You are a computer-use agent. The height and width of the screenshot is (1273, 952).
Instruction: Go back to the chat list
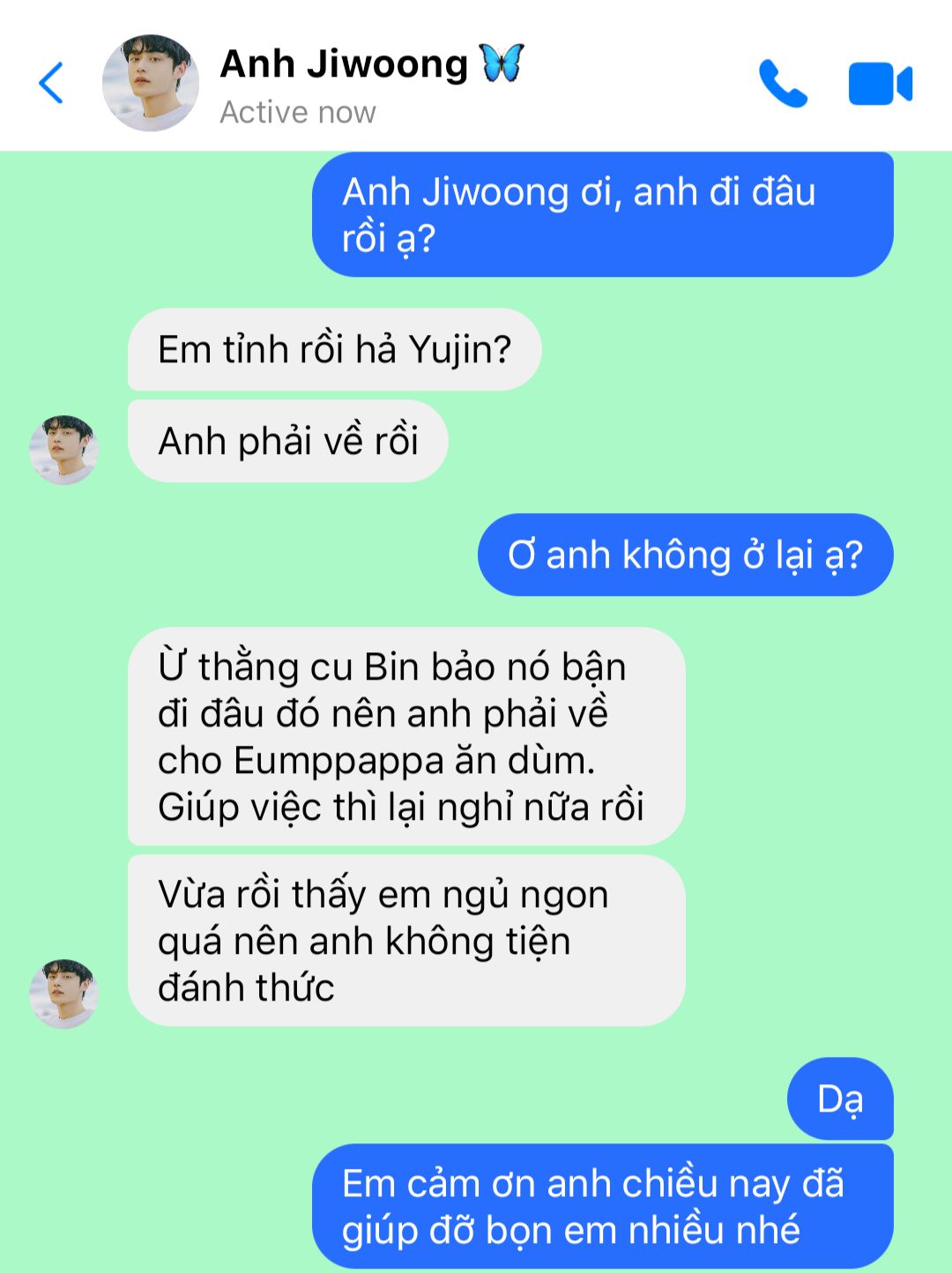point(51,84)
